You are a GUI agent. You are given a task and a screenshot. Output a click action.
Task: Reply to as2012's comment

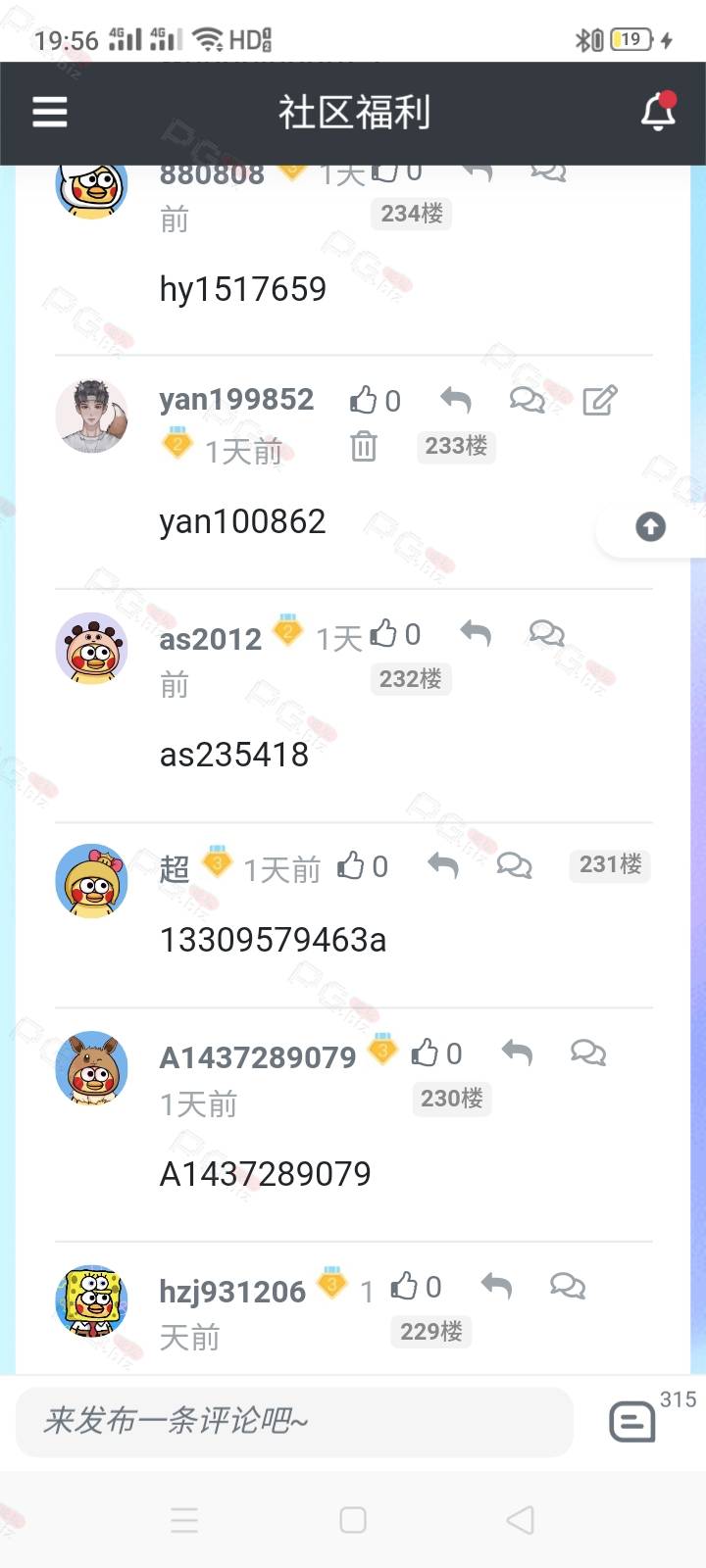click(476, 634)
